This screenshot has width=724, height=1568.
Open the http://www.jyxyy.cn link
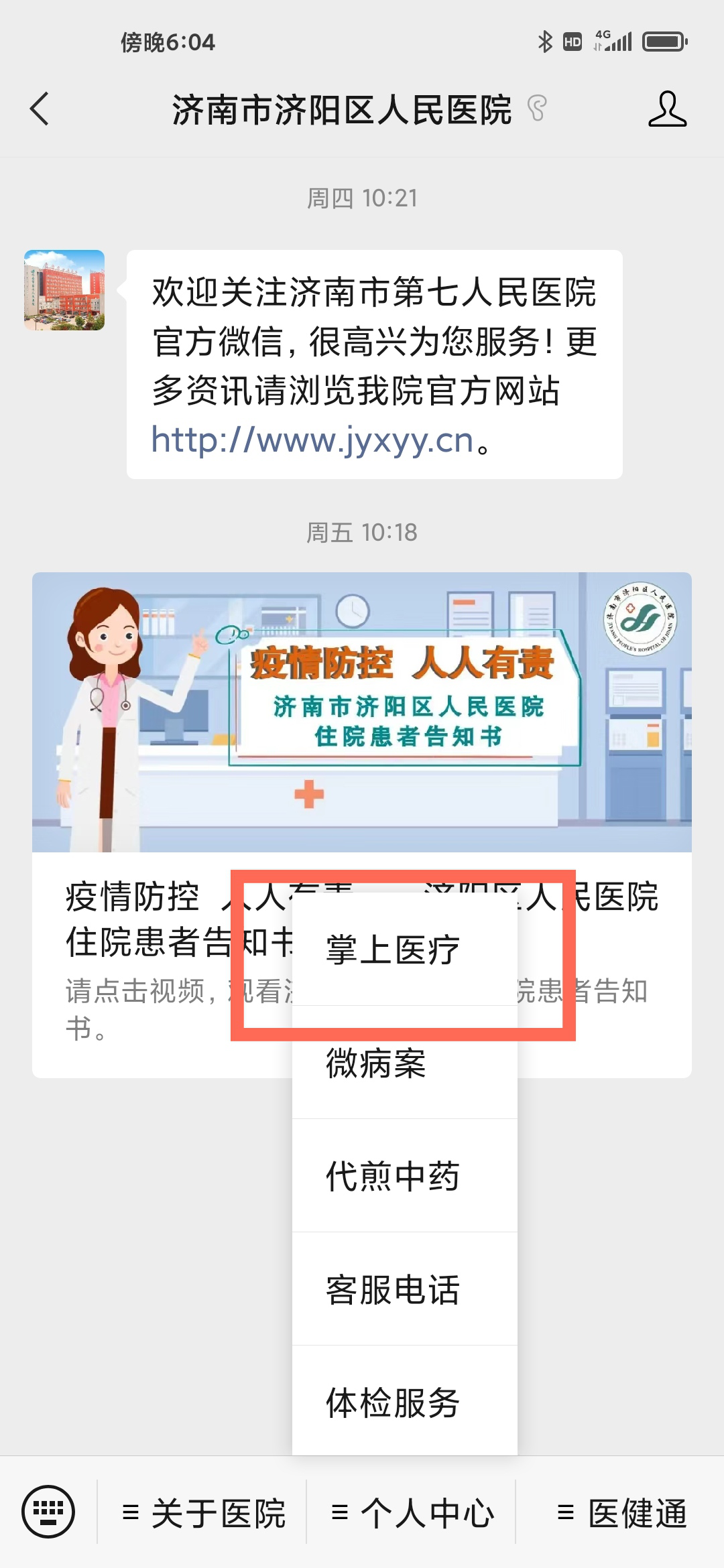(x=312, y=440)
